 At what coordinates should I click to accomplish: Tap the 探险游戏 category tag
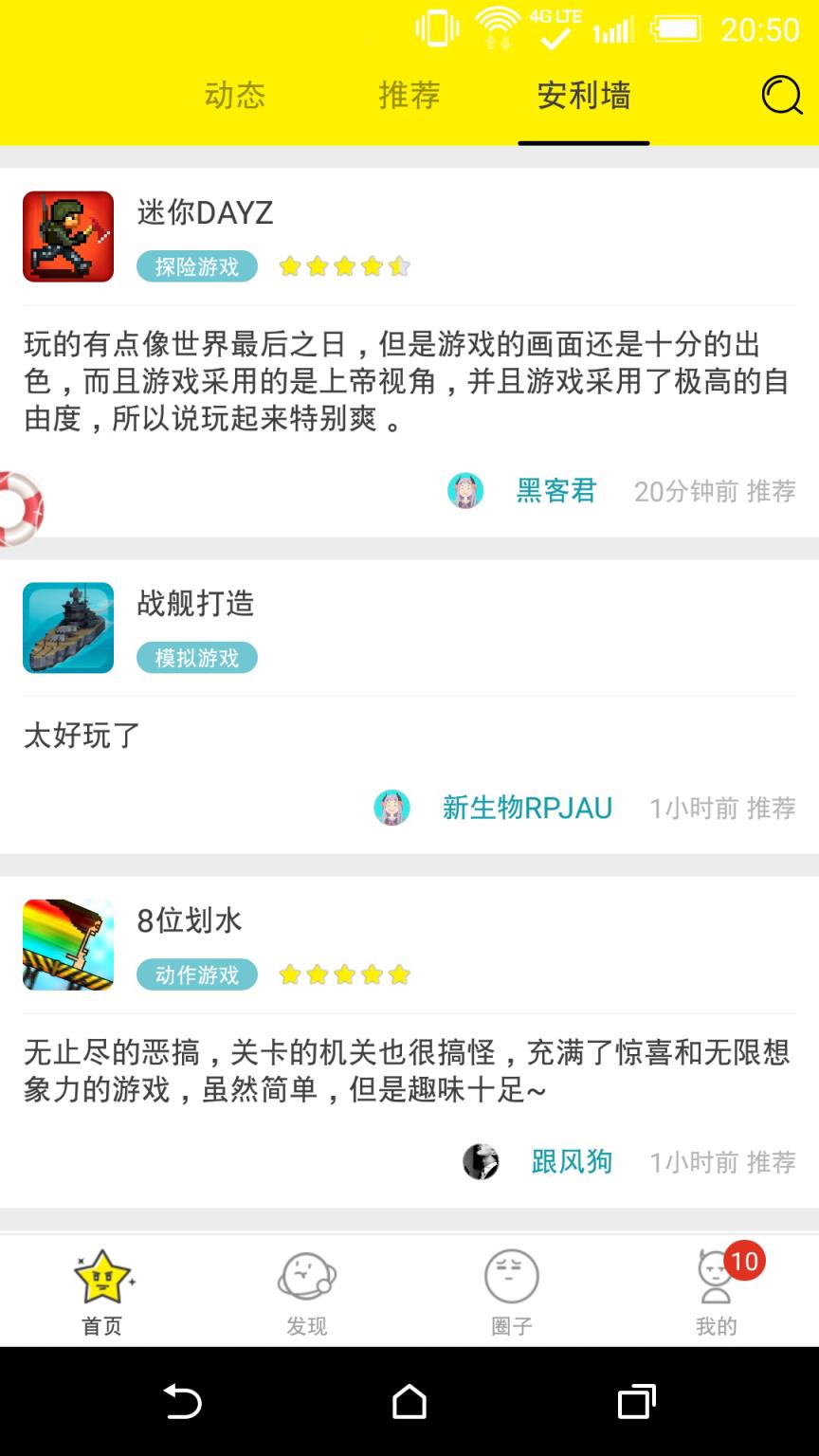pos(196,265)
